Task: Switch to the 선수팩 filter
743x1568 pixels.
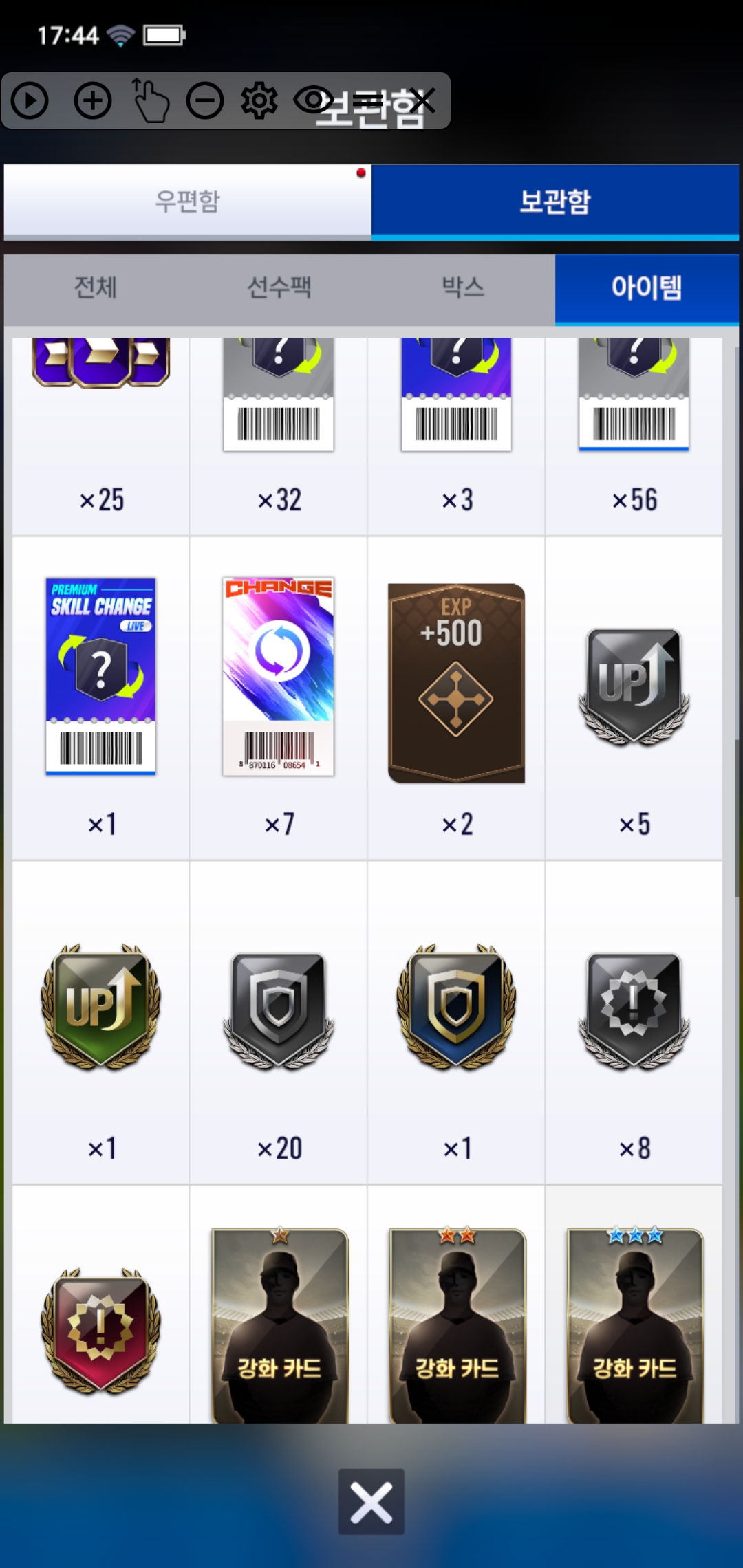Action: [279, 287]
